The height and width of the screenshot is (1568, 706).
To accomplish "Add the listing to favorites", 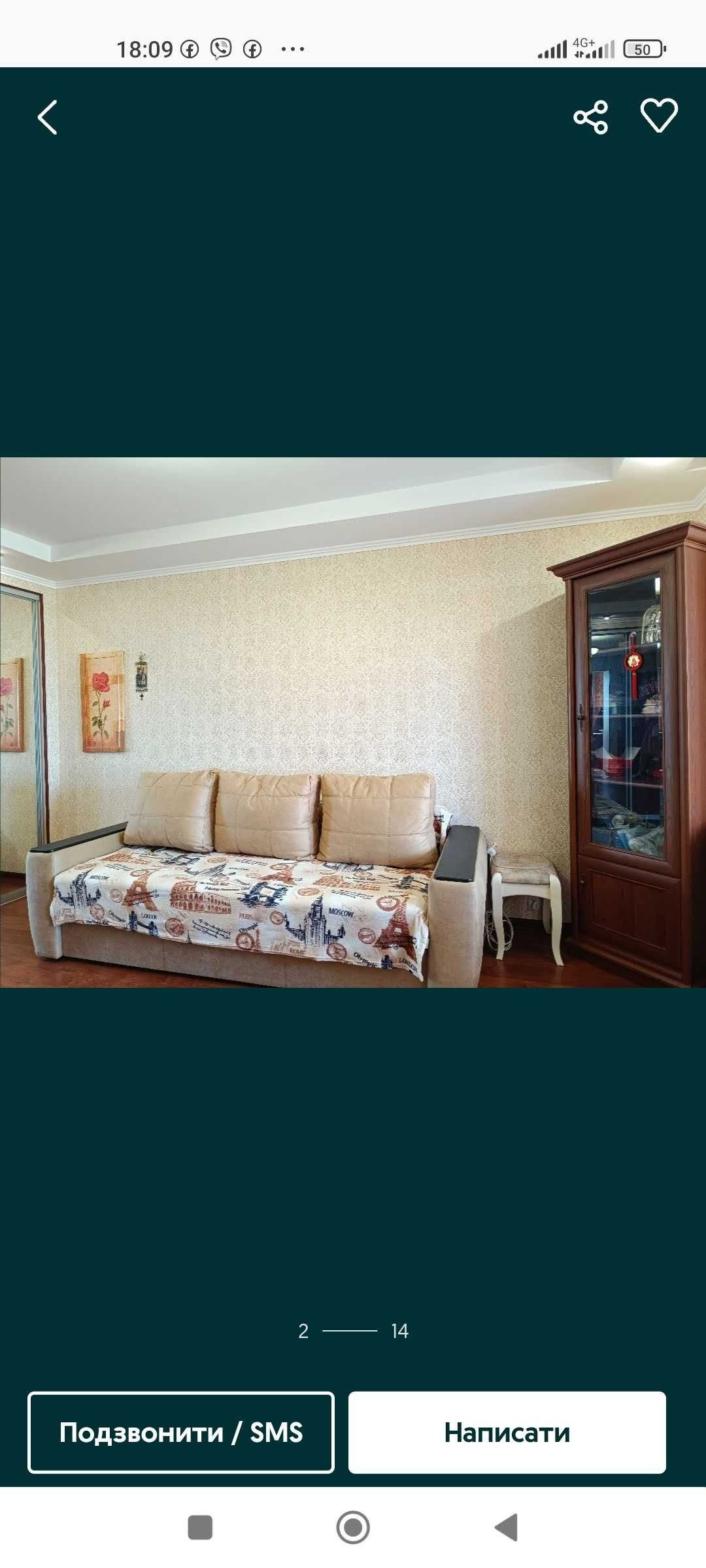I will pyautogui.click(x=658, y=116).
